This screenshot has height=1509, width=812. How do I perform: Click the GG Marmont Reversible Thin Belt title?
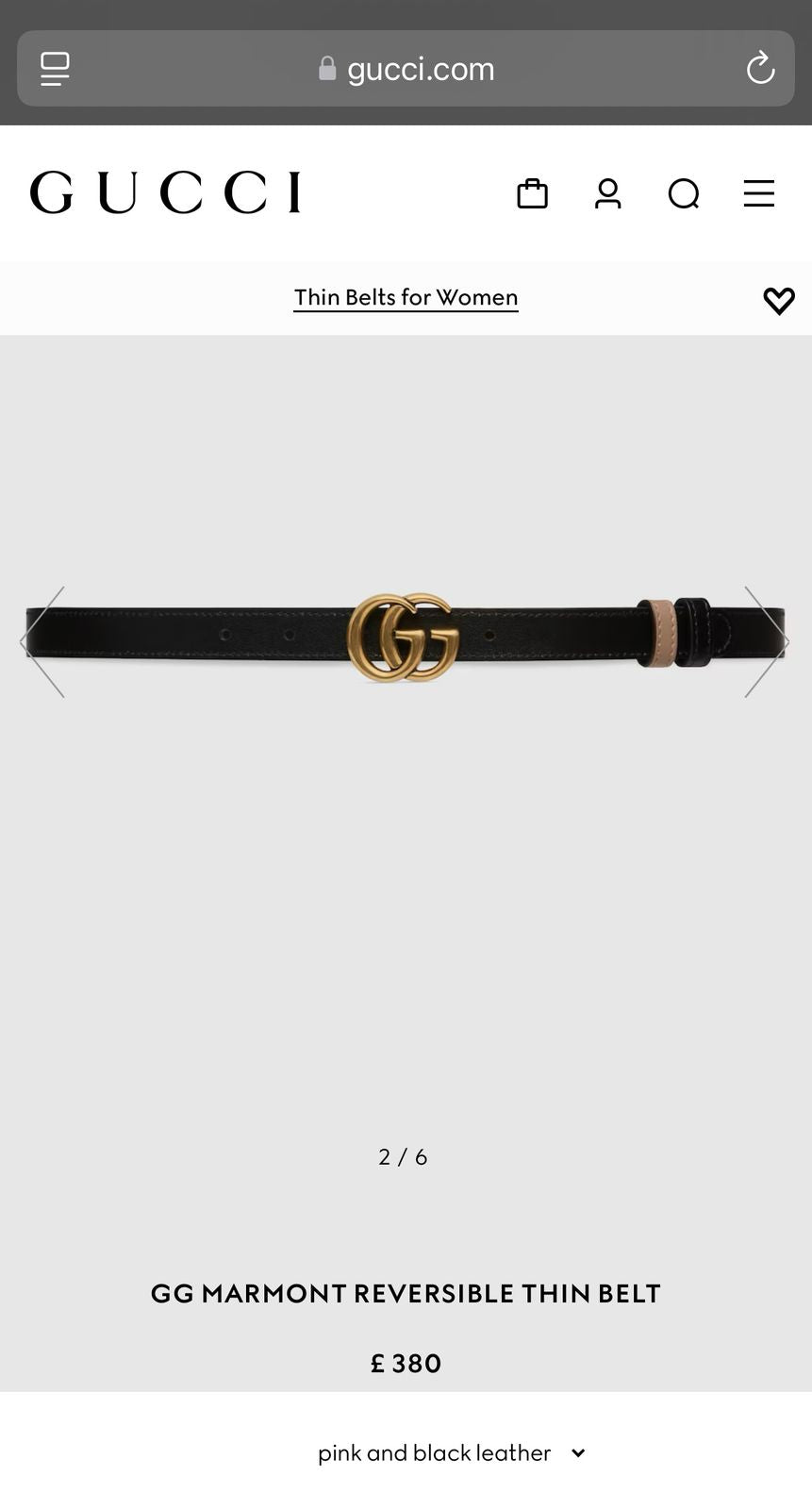point(406,1293)
